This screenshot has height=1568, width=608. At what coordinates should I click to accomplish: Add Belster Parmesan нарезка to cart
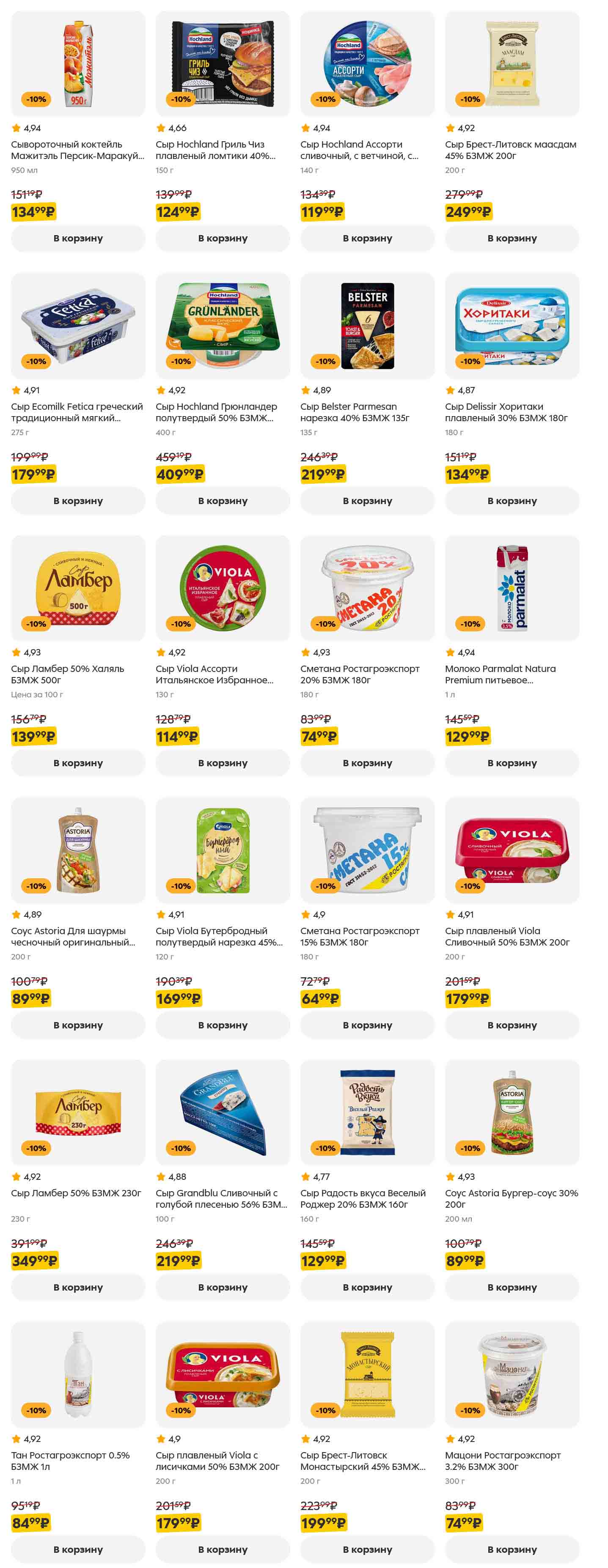(x=367, y=500)
